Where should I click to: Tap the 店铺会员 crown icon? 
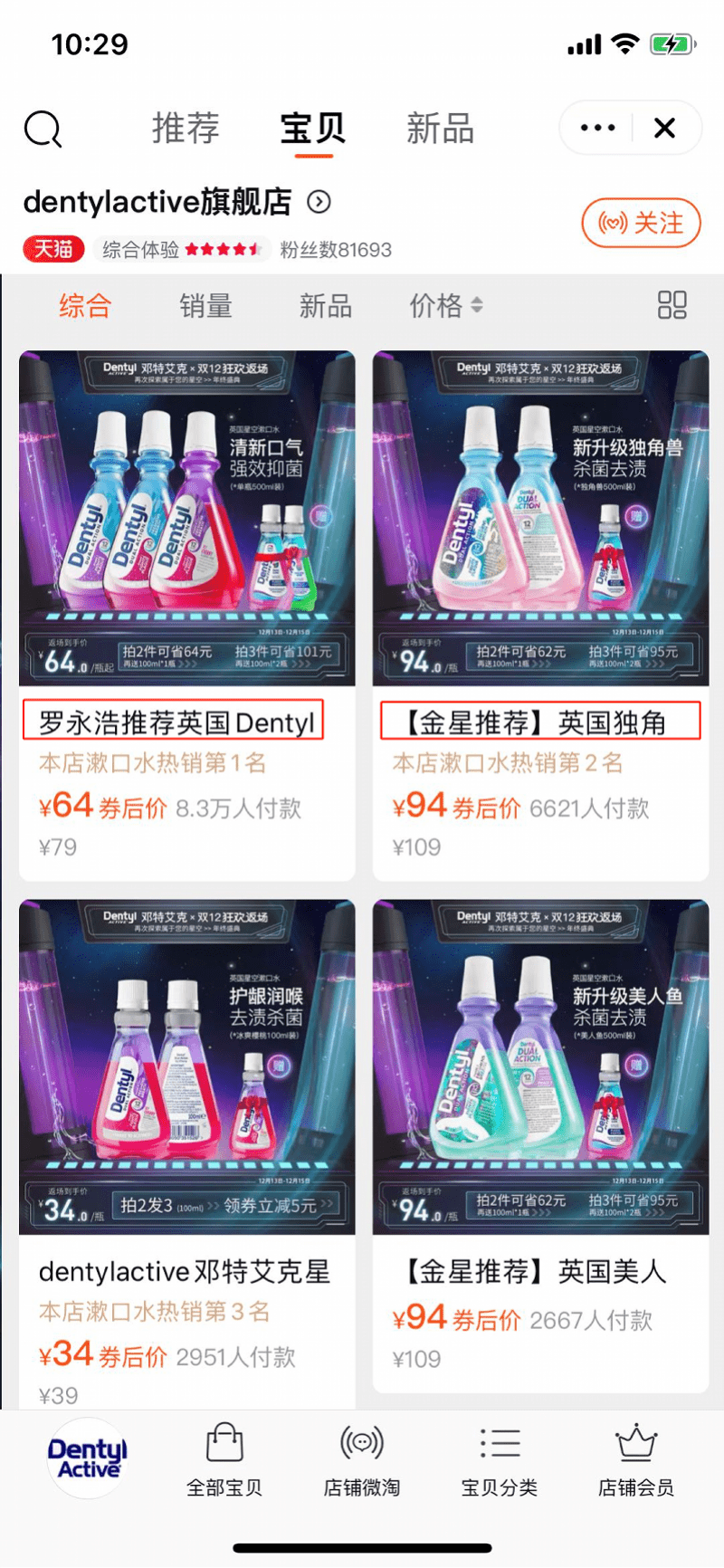tap(637, 1442)
